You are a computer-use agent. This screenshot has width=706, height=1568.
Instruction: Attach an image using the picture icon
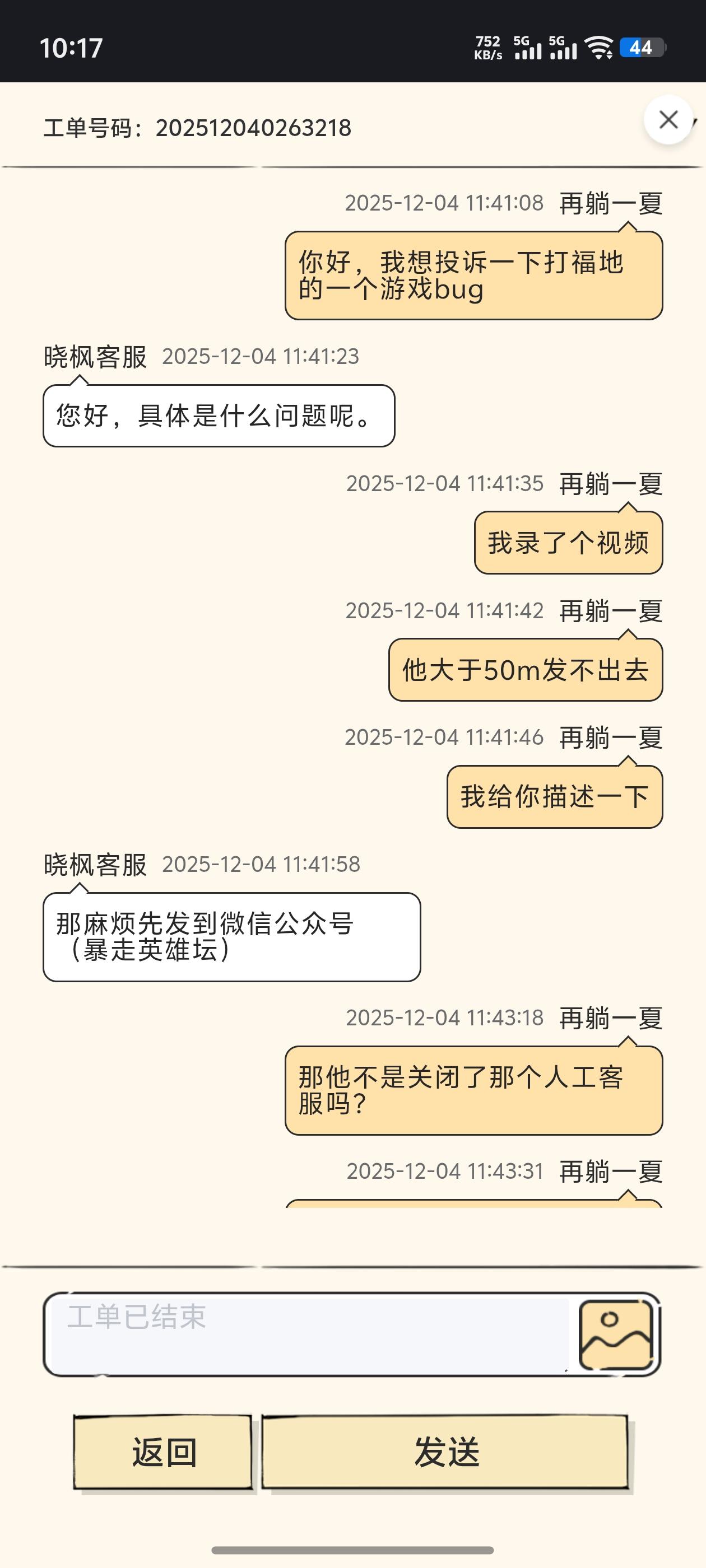click(616, 1334)
